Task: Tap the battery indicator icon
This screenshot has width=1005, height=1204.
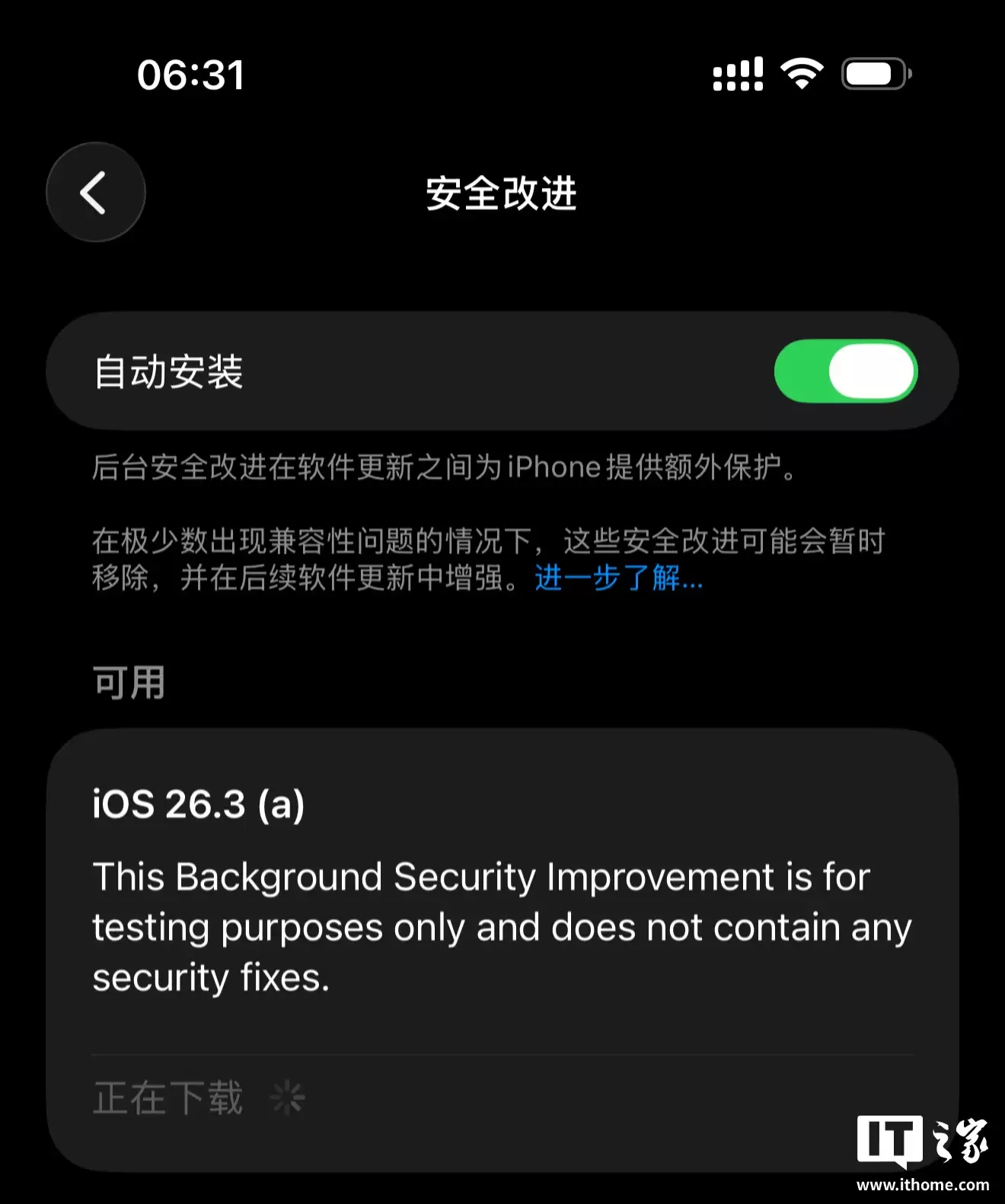Action: pyautogui.click(x=874, y=73)
